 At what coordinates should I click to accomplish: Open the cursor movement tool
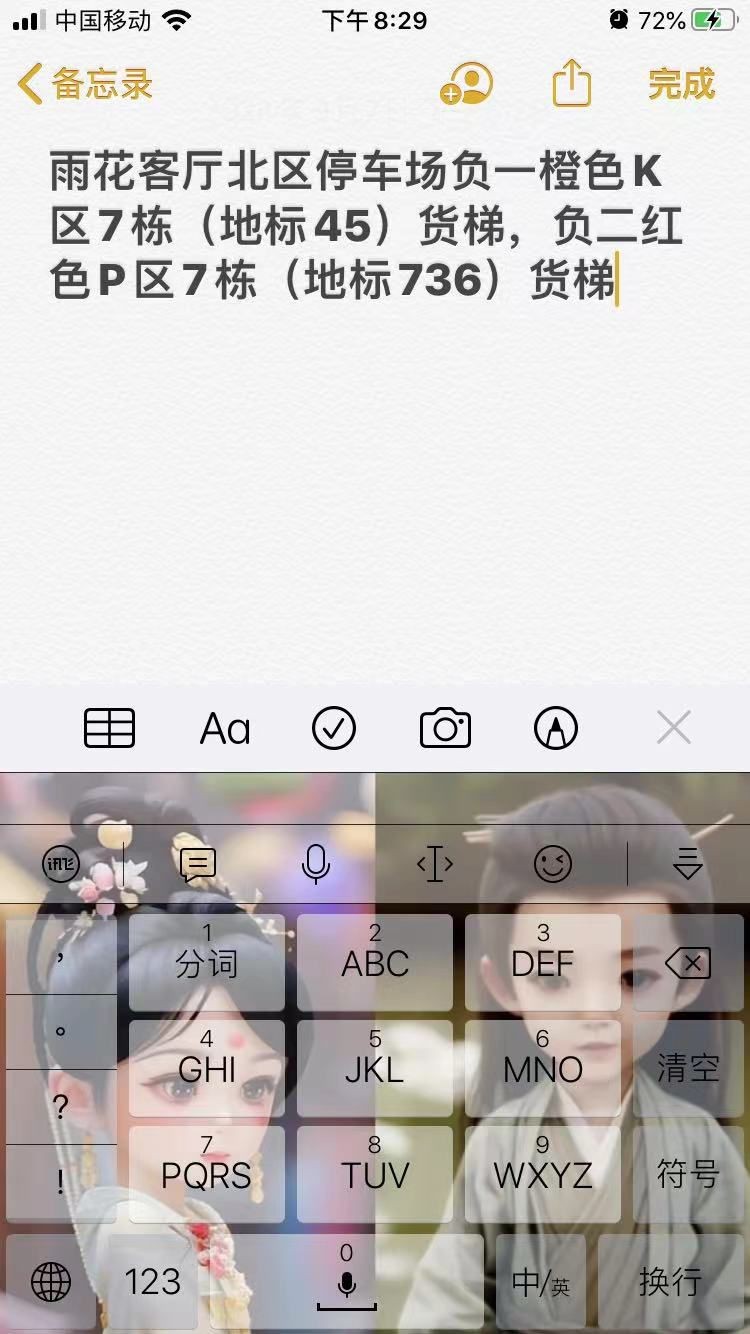click(435, 864)
